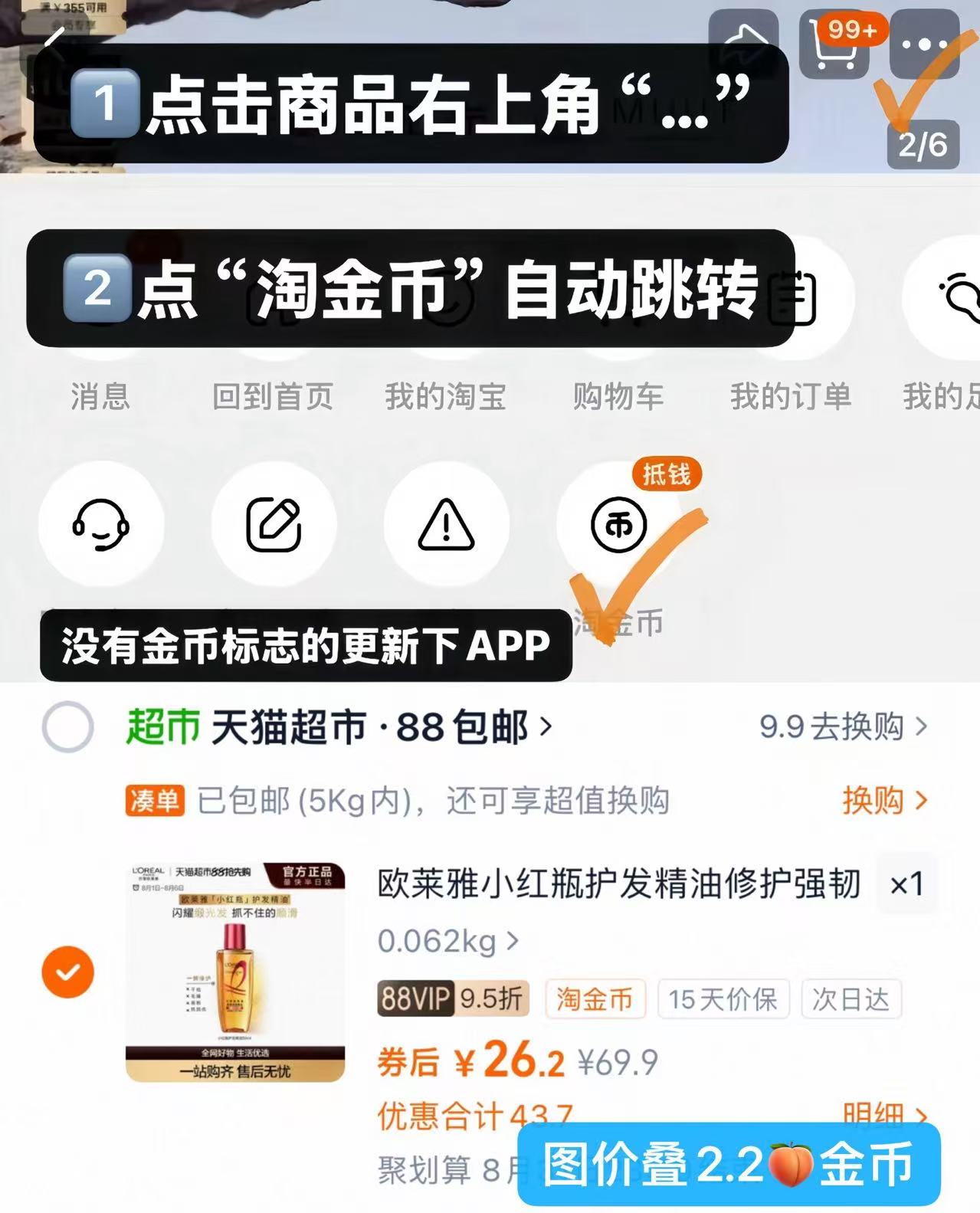Open the Taojinbi coin icon with 抵钱 badge

(x=618, y=525)
